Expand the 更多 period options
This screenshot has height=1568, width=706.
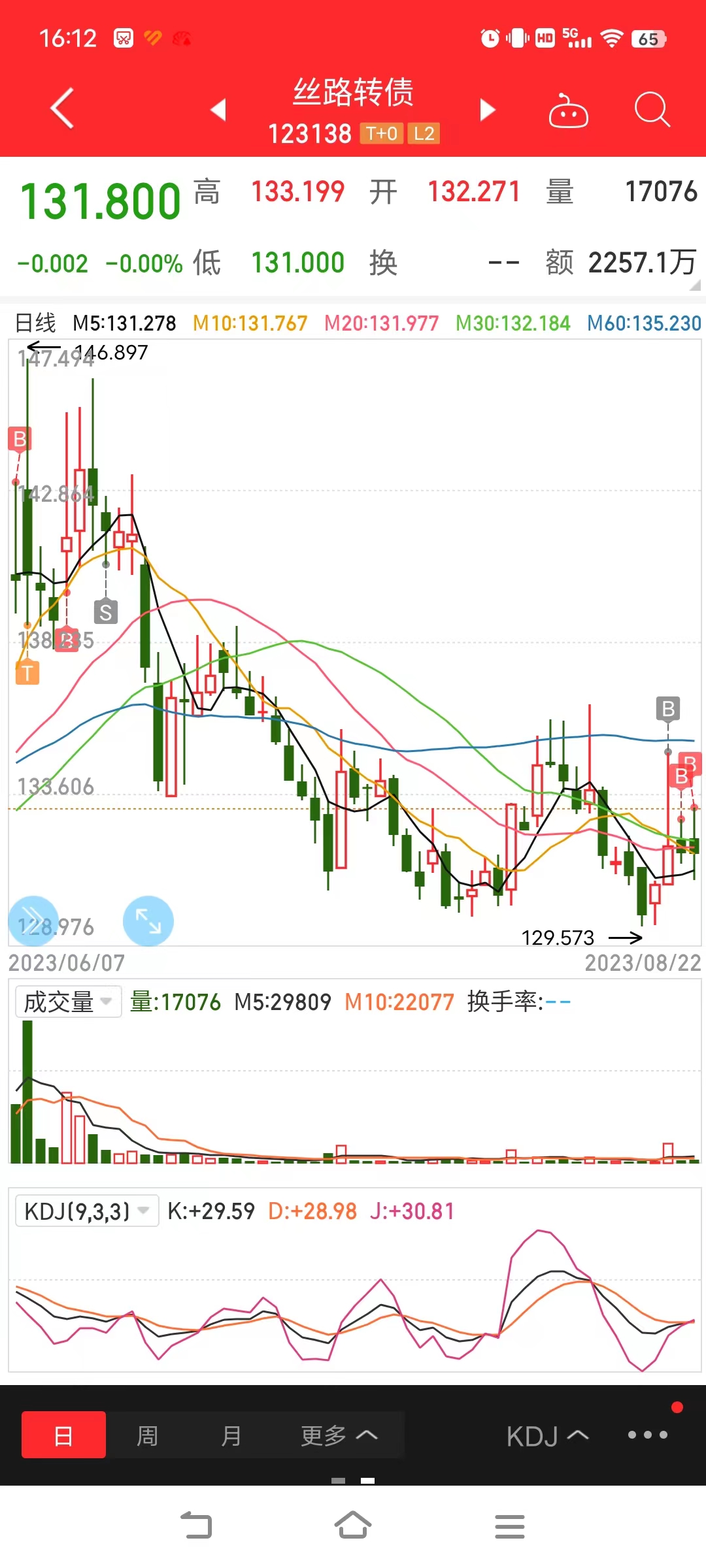339,1435
